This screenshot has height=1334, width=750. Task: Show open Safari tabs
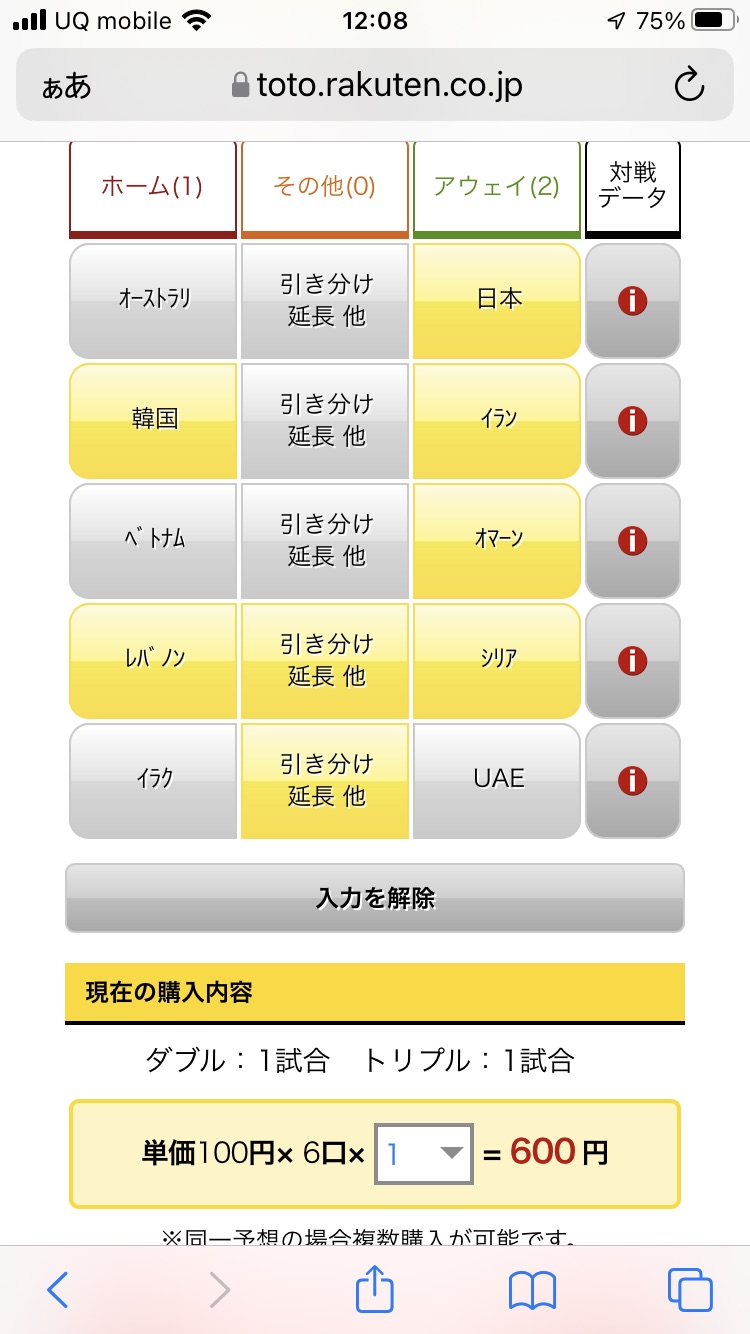pyautogui.click(x=690, y=1290)
